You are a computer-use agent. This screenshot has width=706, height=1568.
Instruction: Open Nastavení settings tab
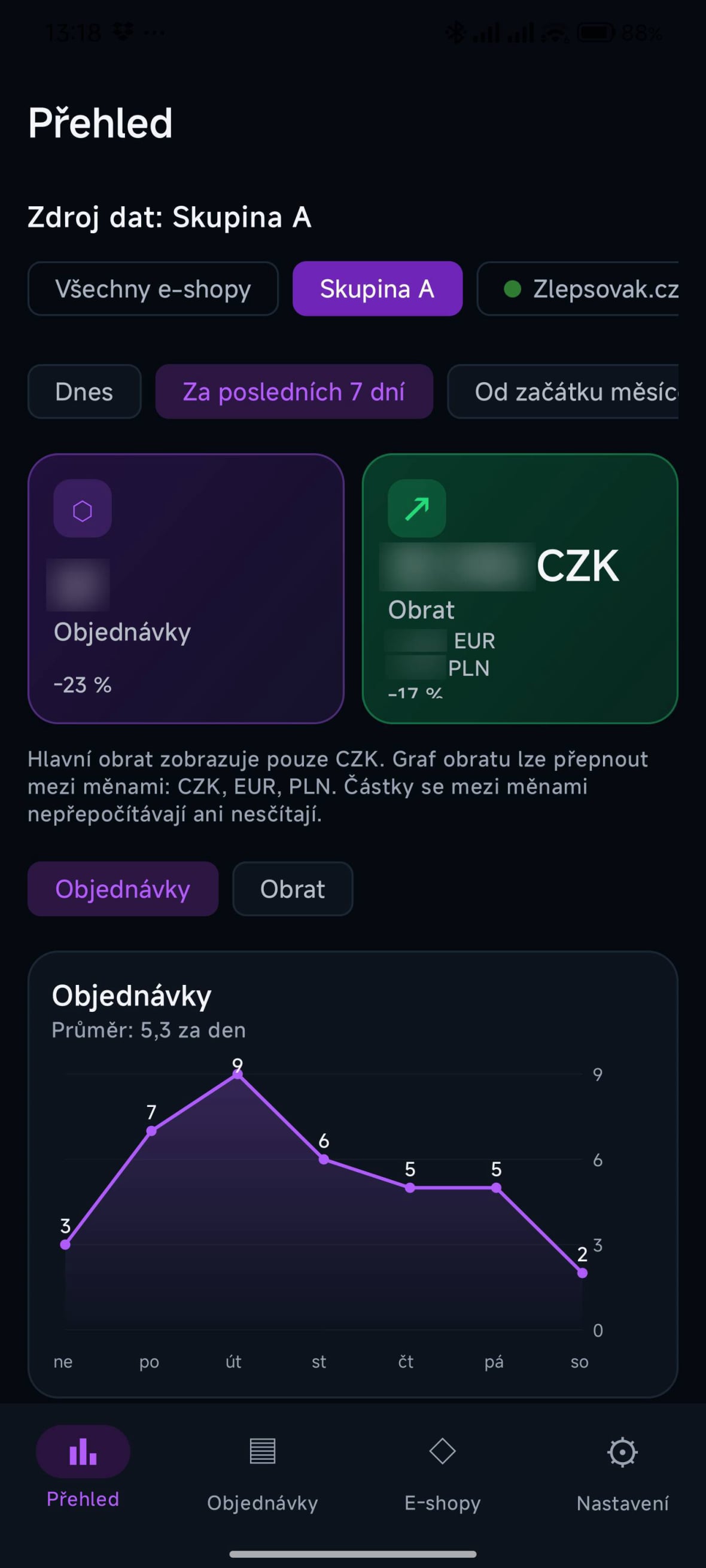click(623, 1474)
